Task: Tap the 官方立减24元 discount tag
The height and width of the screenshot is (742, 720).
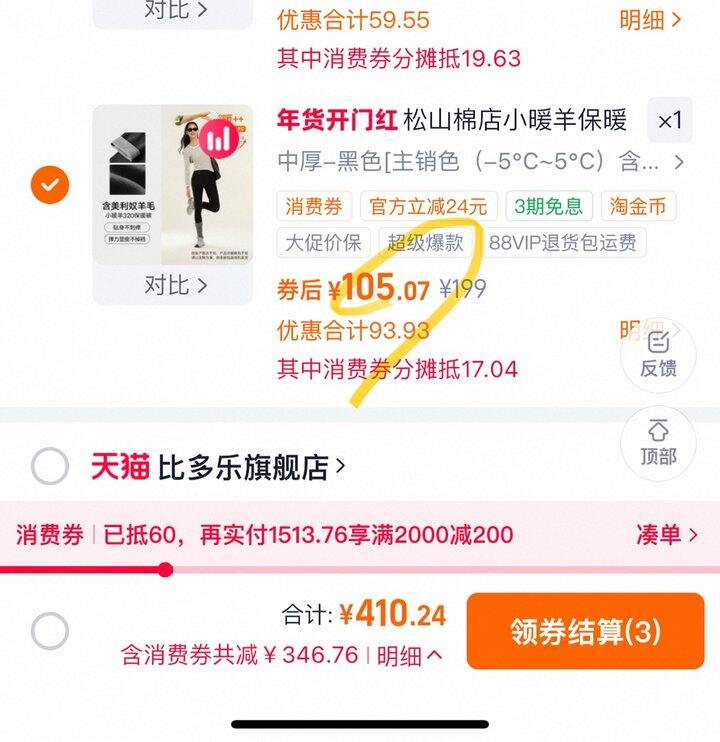Action: click(428, 207)
